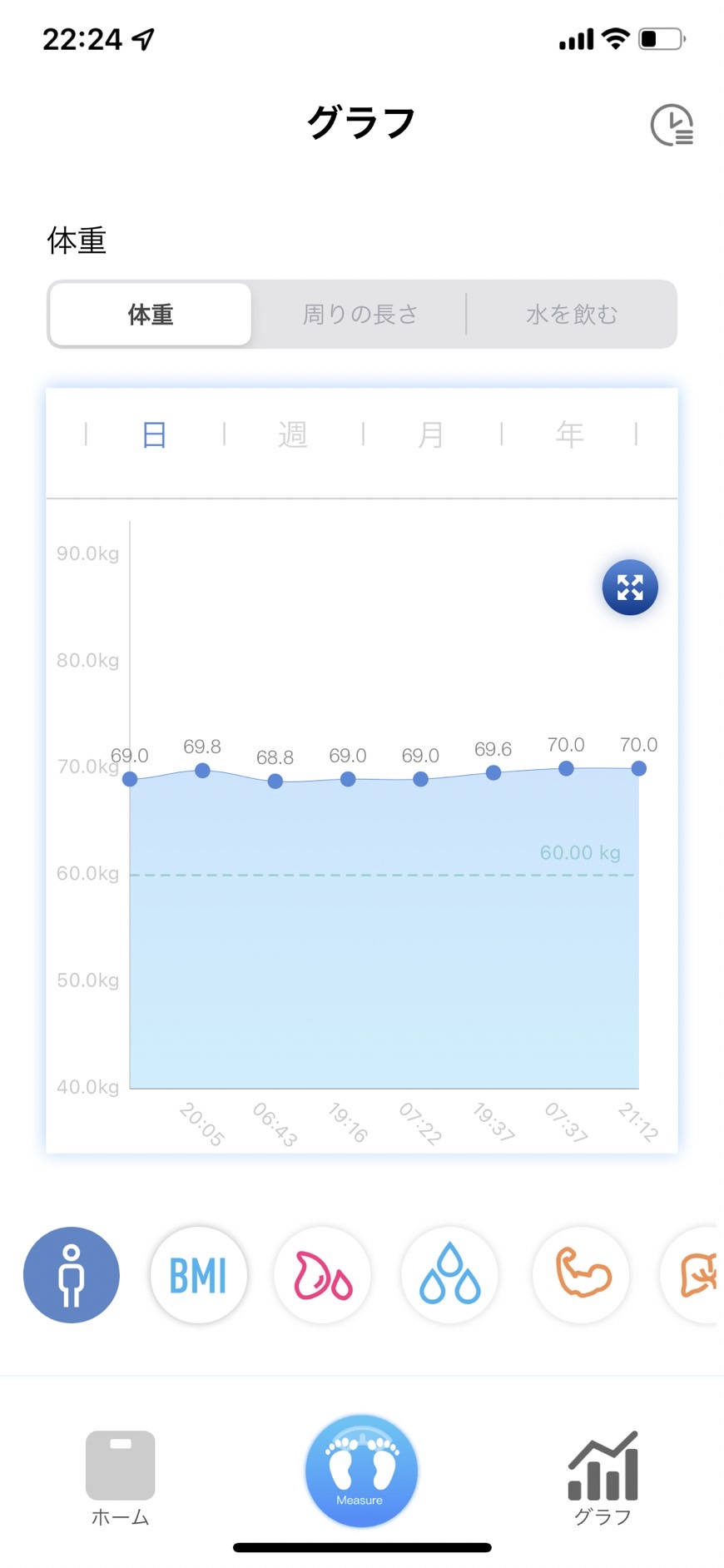Show the body water droplets metric
The width and height of the screenshot is (724, 1568).
[450, 1275]
